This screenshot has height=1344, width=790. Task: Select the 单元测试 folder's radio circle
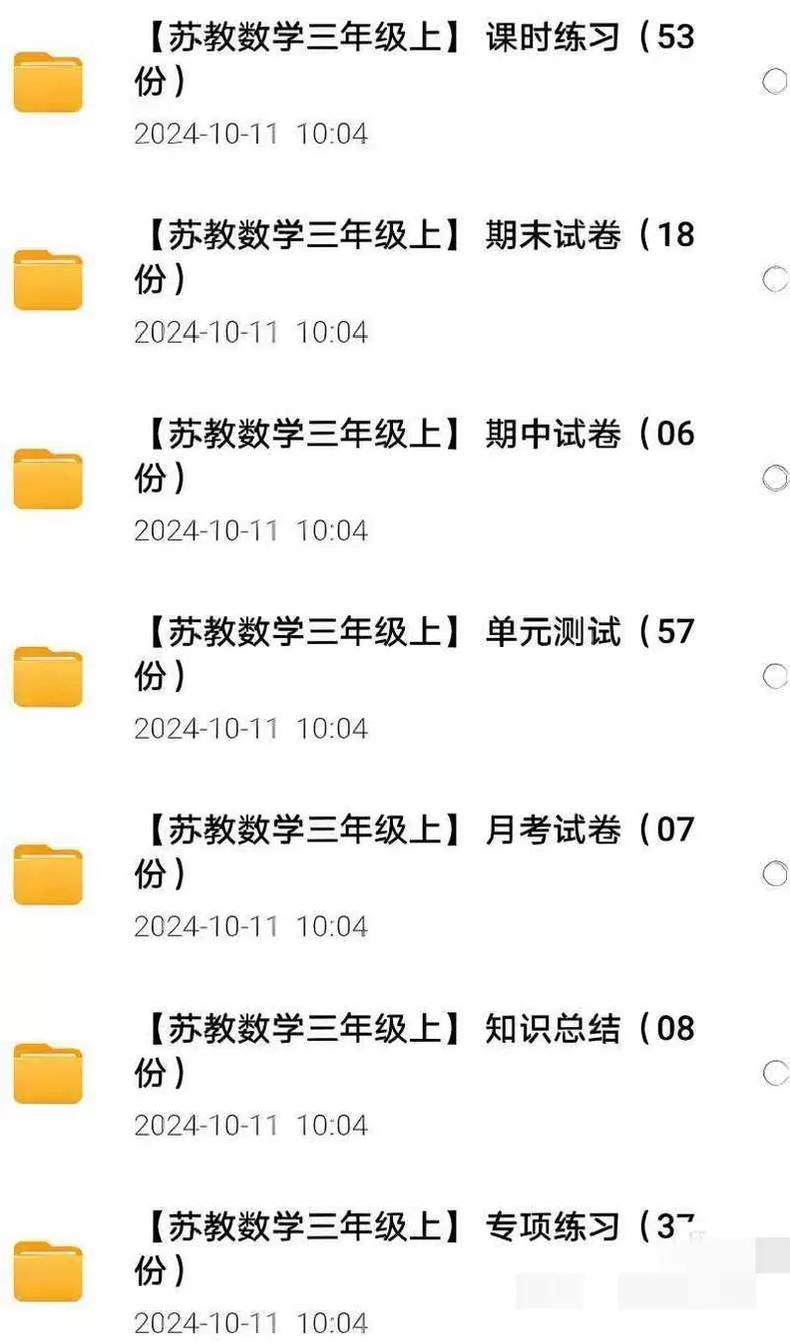(x=775, y=676)
